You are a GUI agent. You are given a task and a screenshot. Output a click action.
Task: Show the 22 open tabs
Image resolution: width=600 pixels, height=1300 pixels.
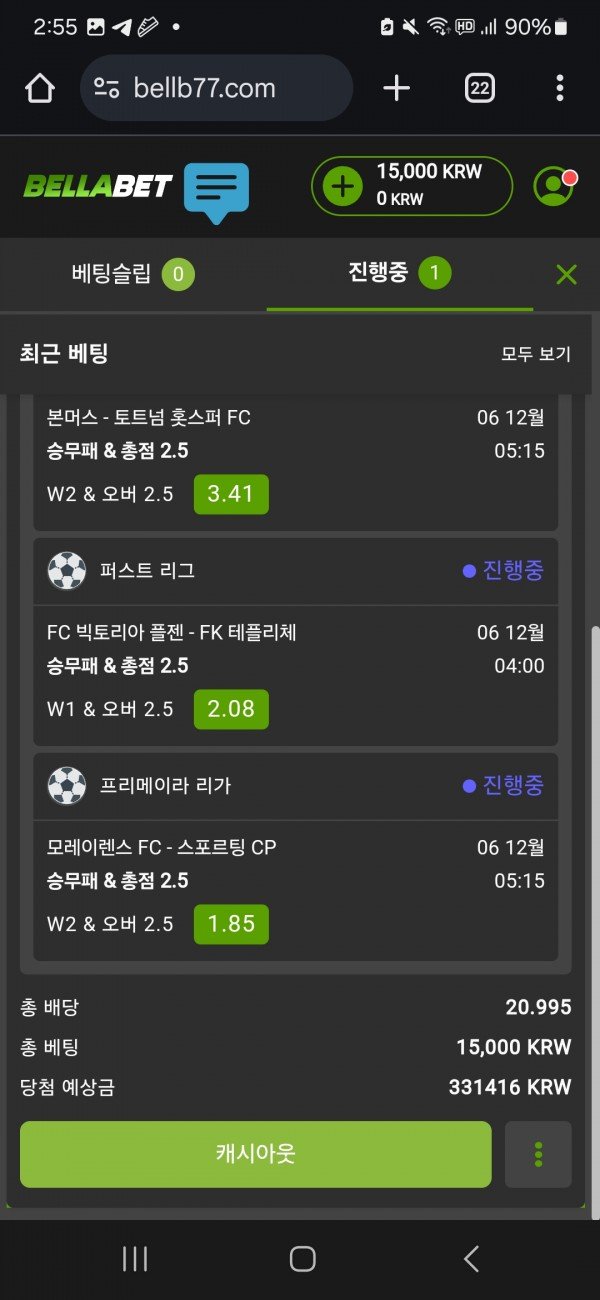click(x=480, y=88)
